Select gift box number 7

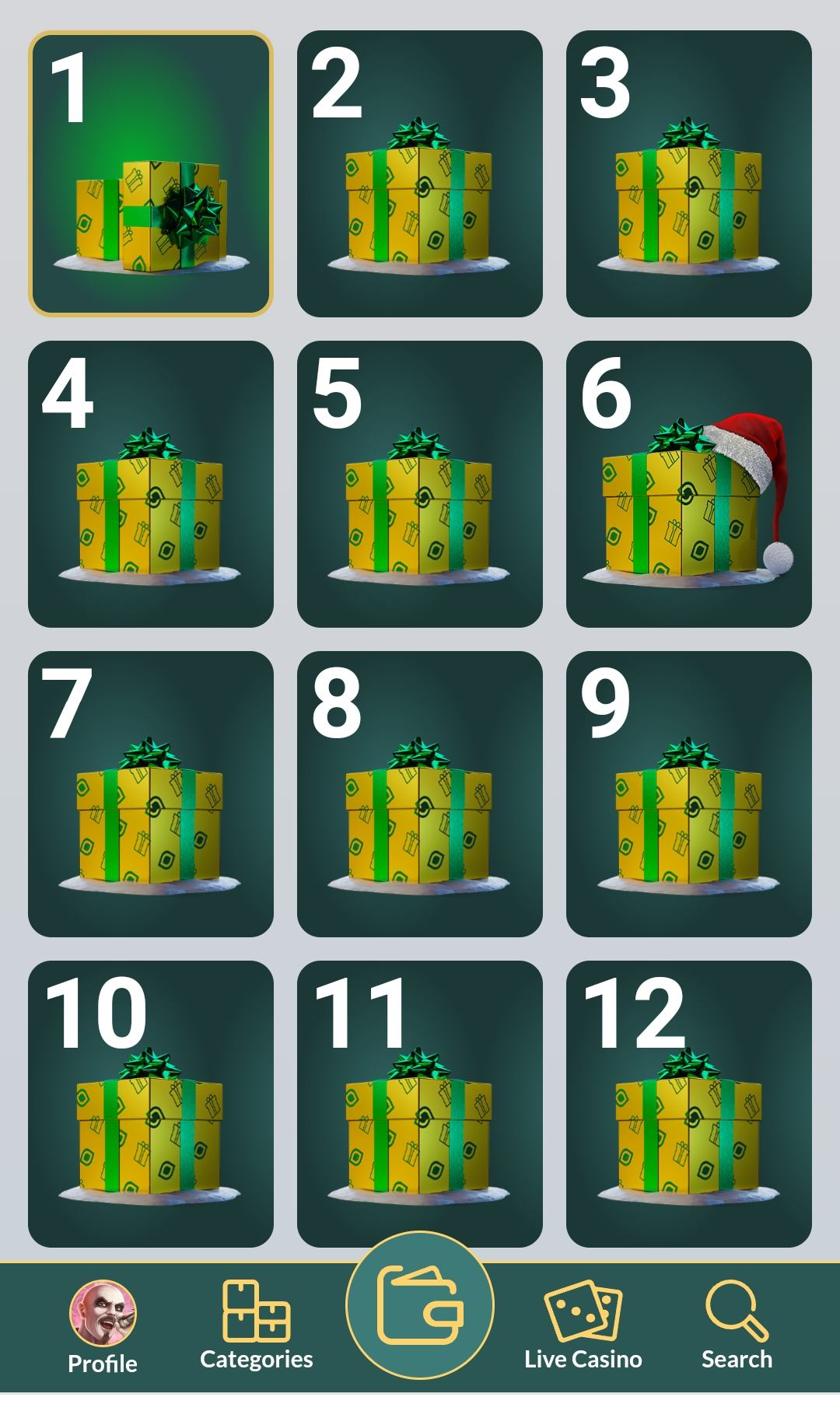coord(150,793)
